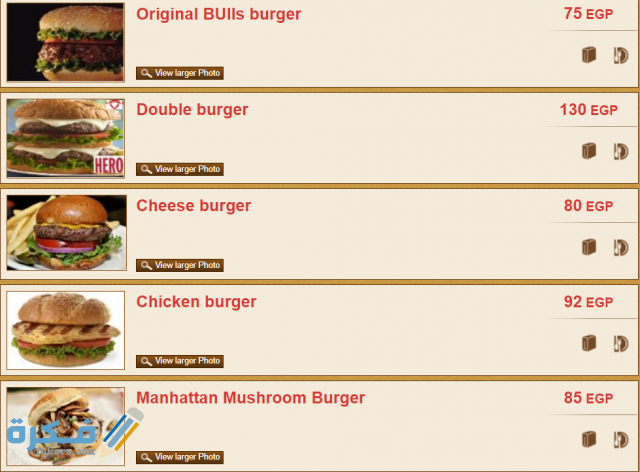The width and height of the screenshot is (640, 472).
Task: Select dine-in plate icon for Cheese burger
Action: click(621, 247)
